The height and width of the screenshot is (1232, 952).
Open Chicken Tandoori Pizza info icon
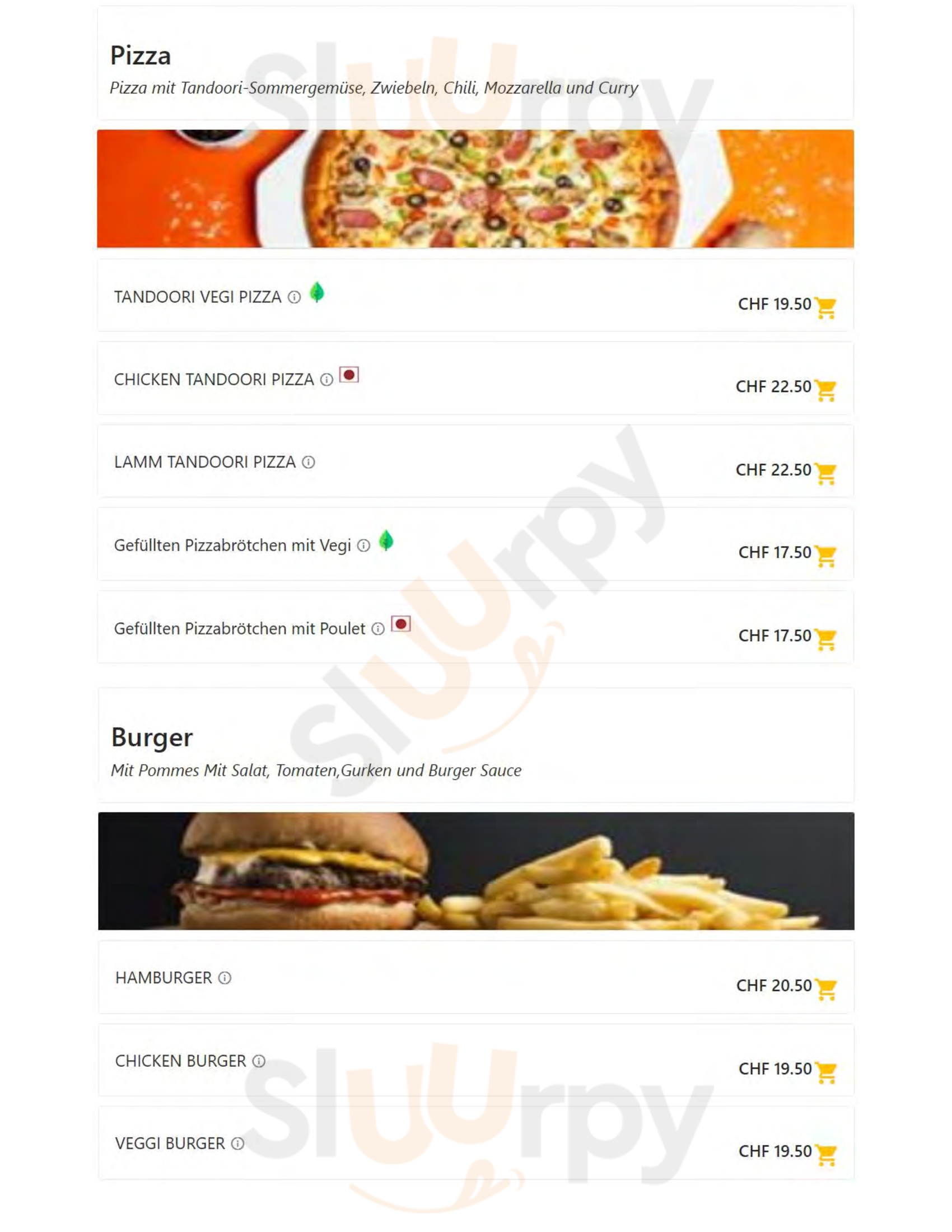click(326, 380)
